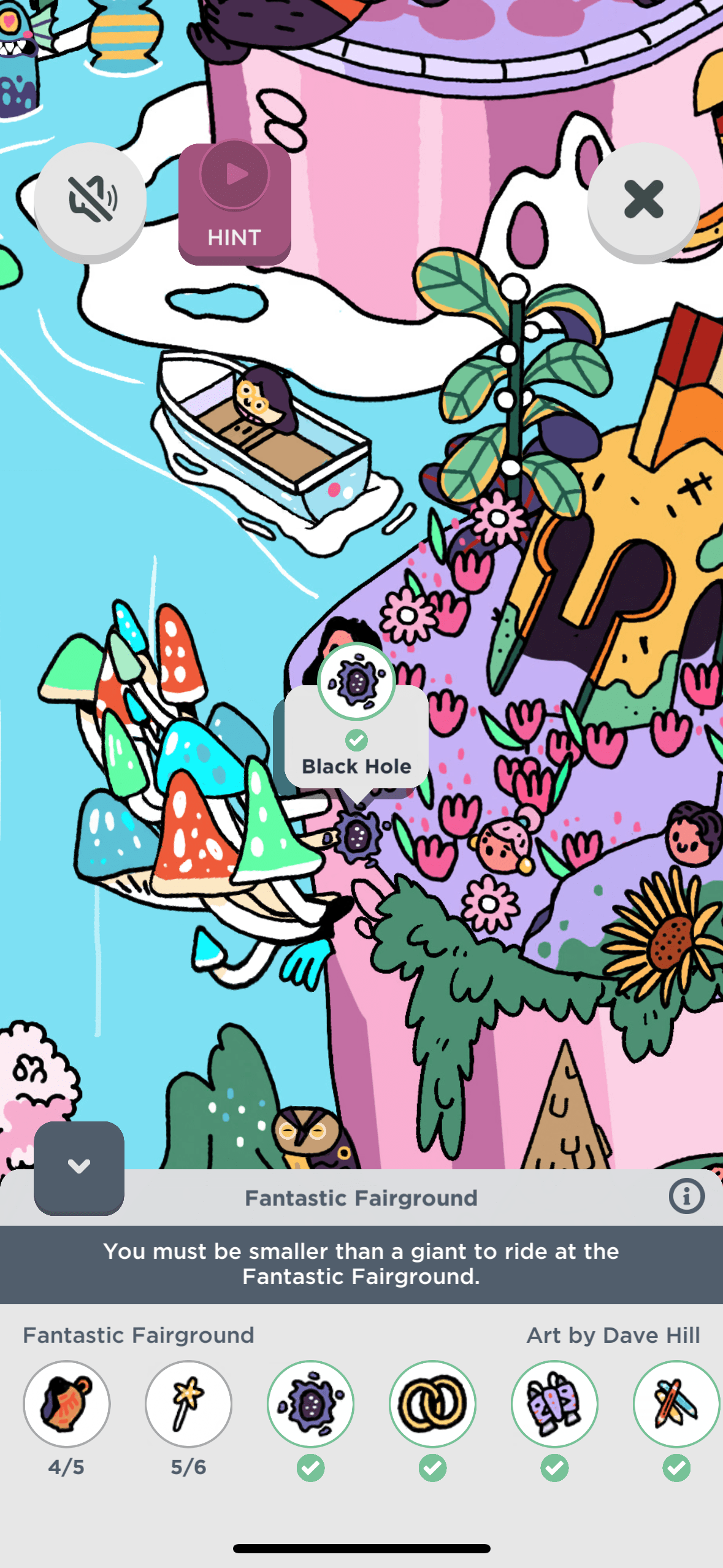Viewport: 723px width, 1568px height.
Task: Tap the HINT button
Action: 234,203
